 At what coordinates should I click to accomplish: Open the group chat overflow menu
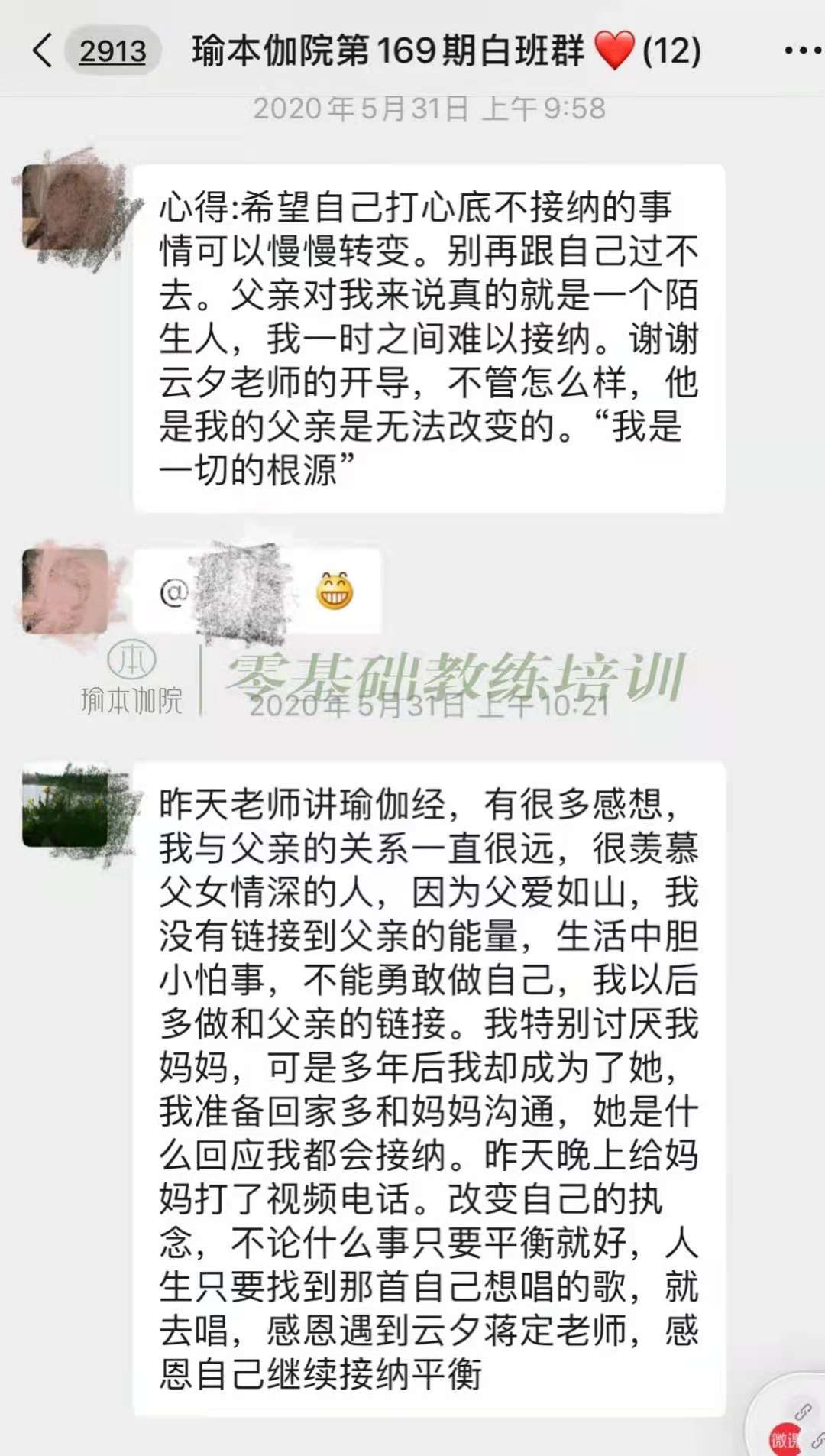pyautogui.click(x=802, y=51)
